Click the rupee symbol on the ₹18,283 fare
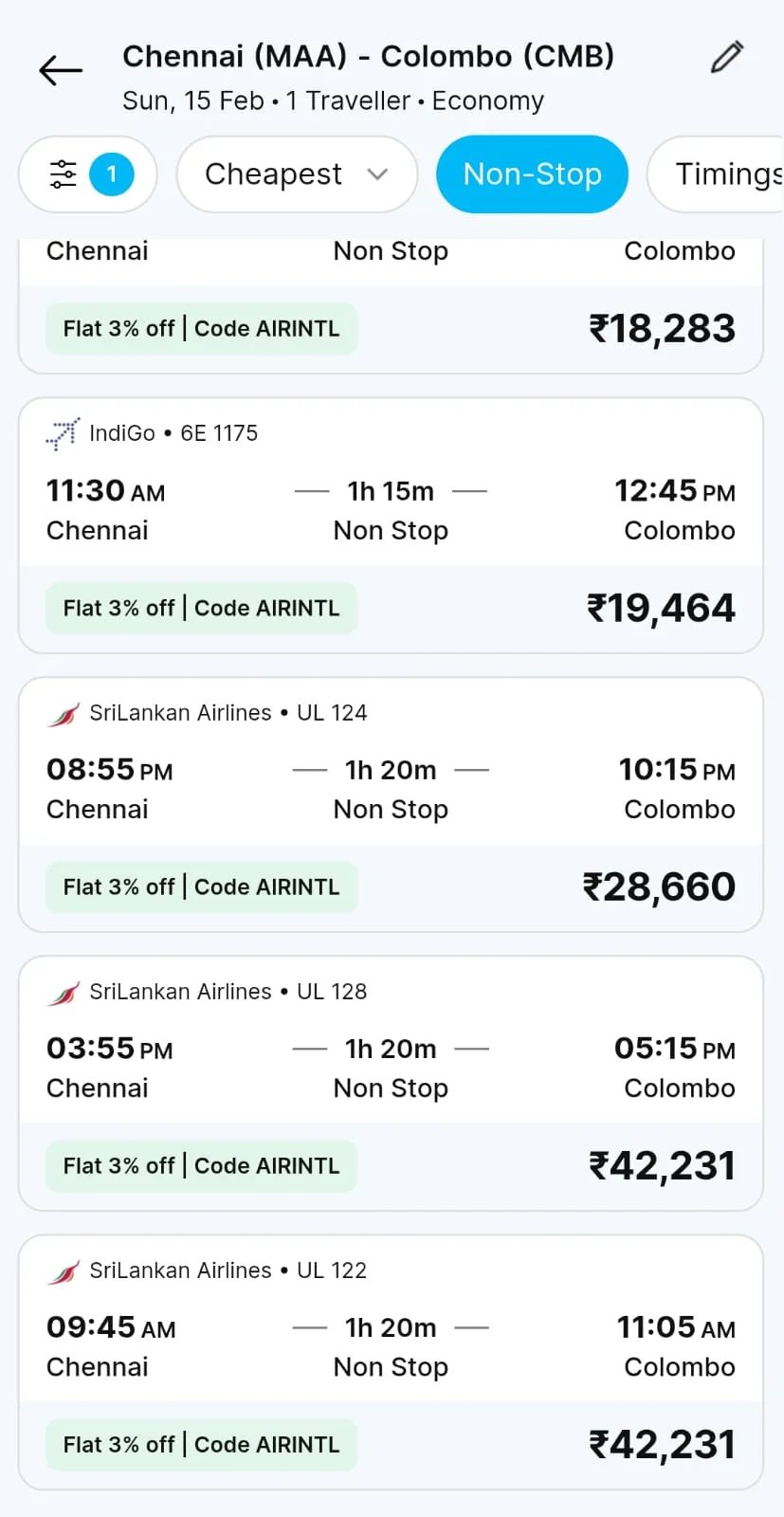Image resolution: width=784 pixels, height=1517 pixels. (598, 327)
